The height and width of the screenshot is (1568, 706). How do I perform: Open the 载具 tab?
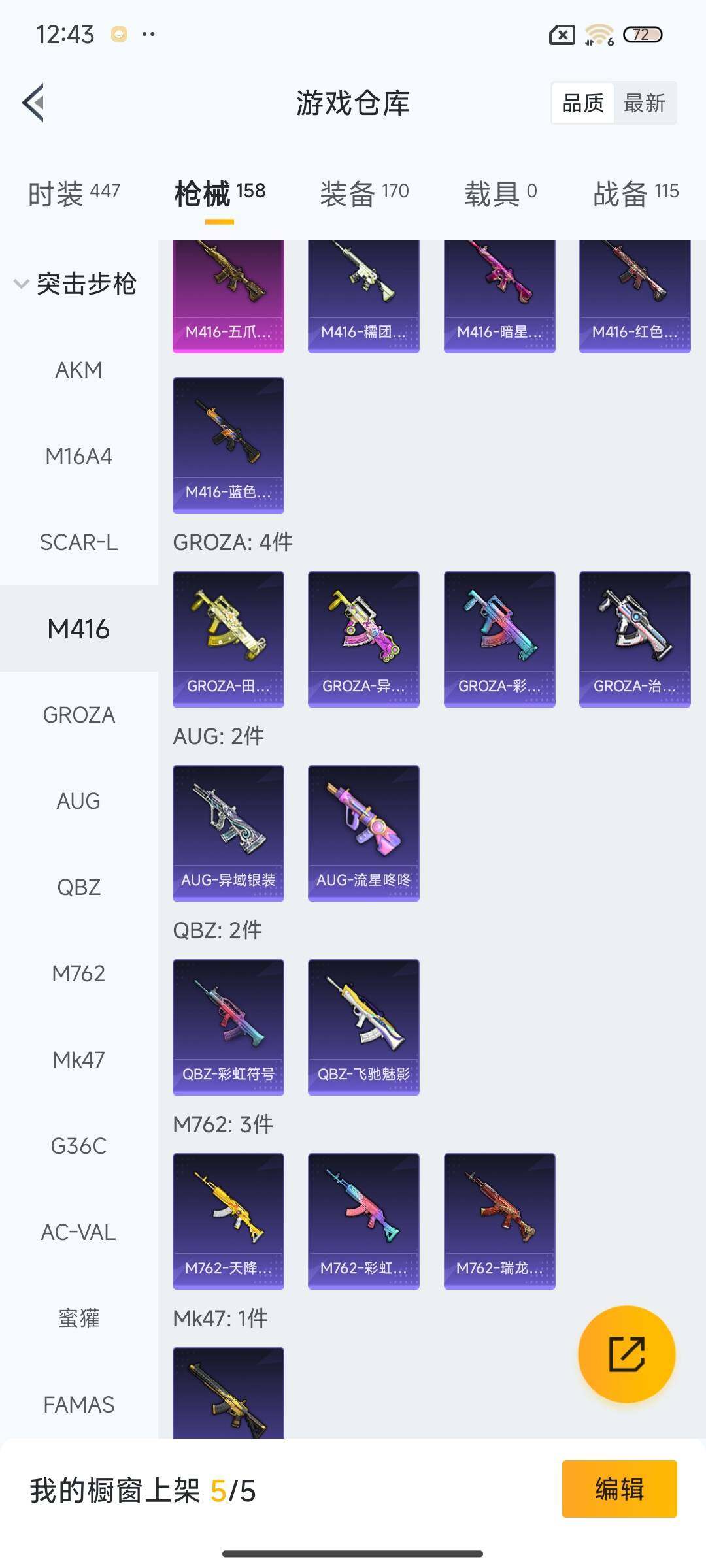click(x=500, y=193)
